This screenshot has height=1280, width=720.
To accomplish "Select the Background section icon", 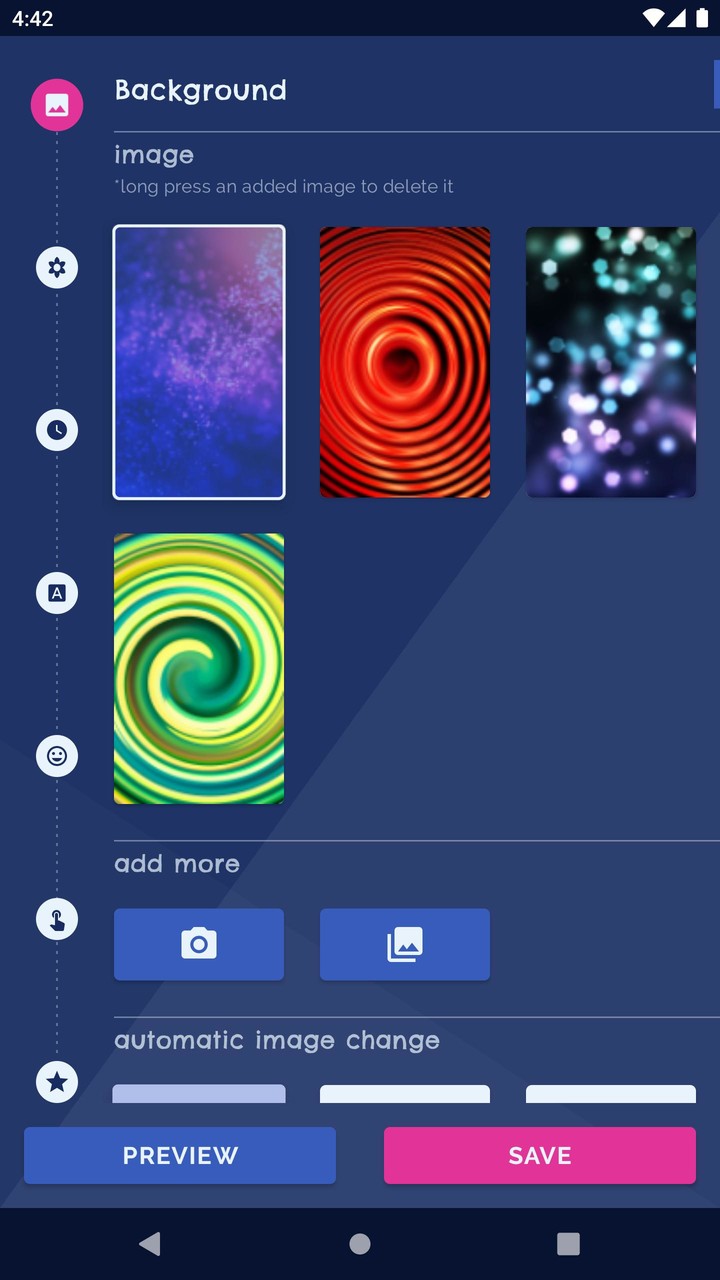I will 57,104.
